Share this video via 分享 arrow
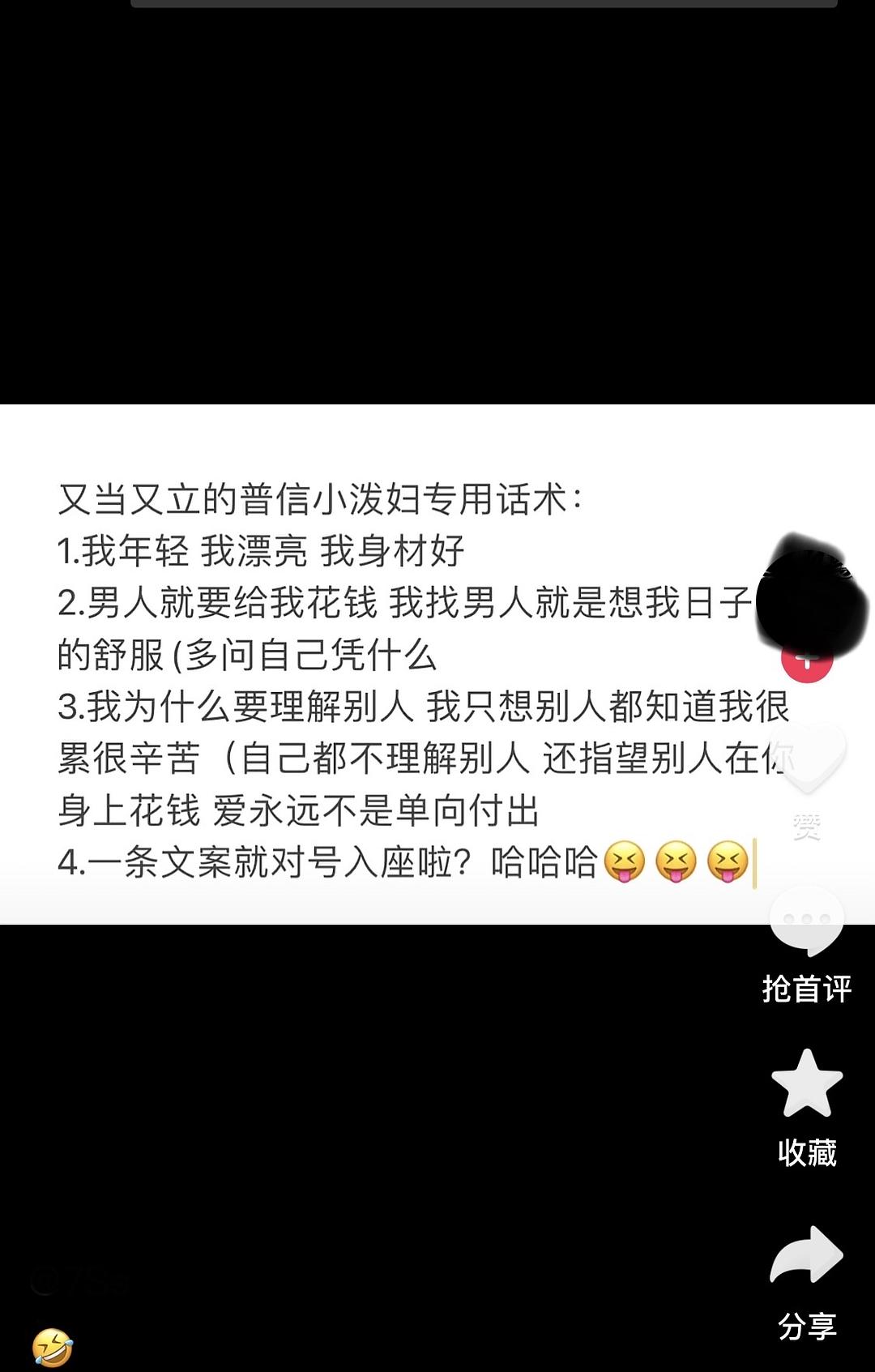This screenshot has height=1372, width=875. (807, 1256)
